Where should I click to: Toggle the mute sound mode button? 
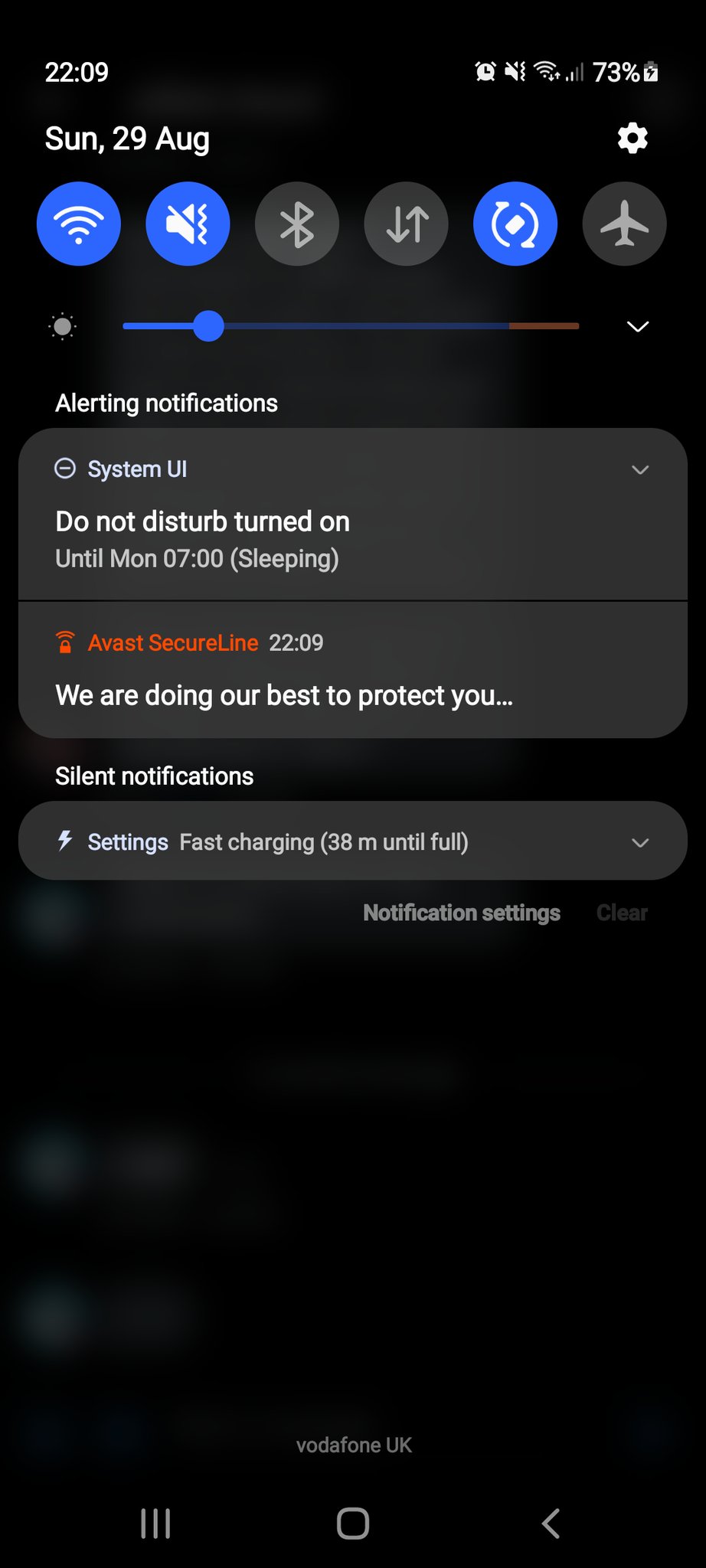point(188,224)
